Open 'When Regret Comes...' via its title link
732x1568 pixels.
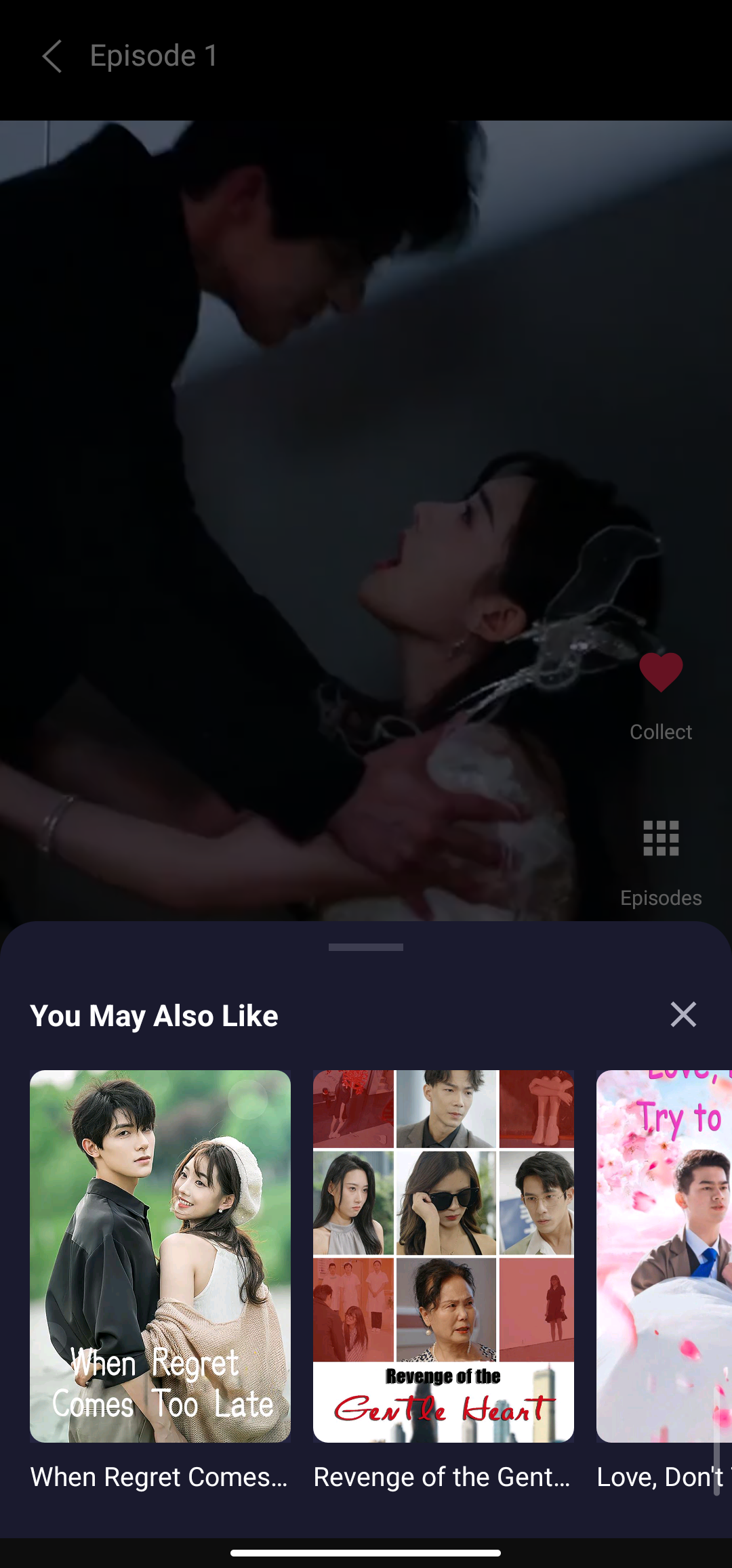click(160, 1477)
